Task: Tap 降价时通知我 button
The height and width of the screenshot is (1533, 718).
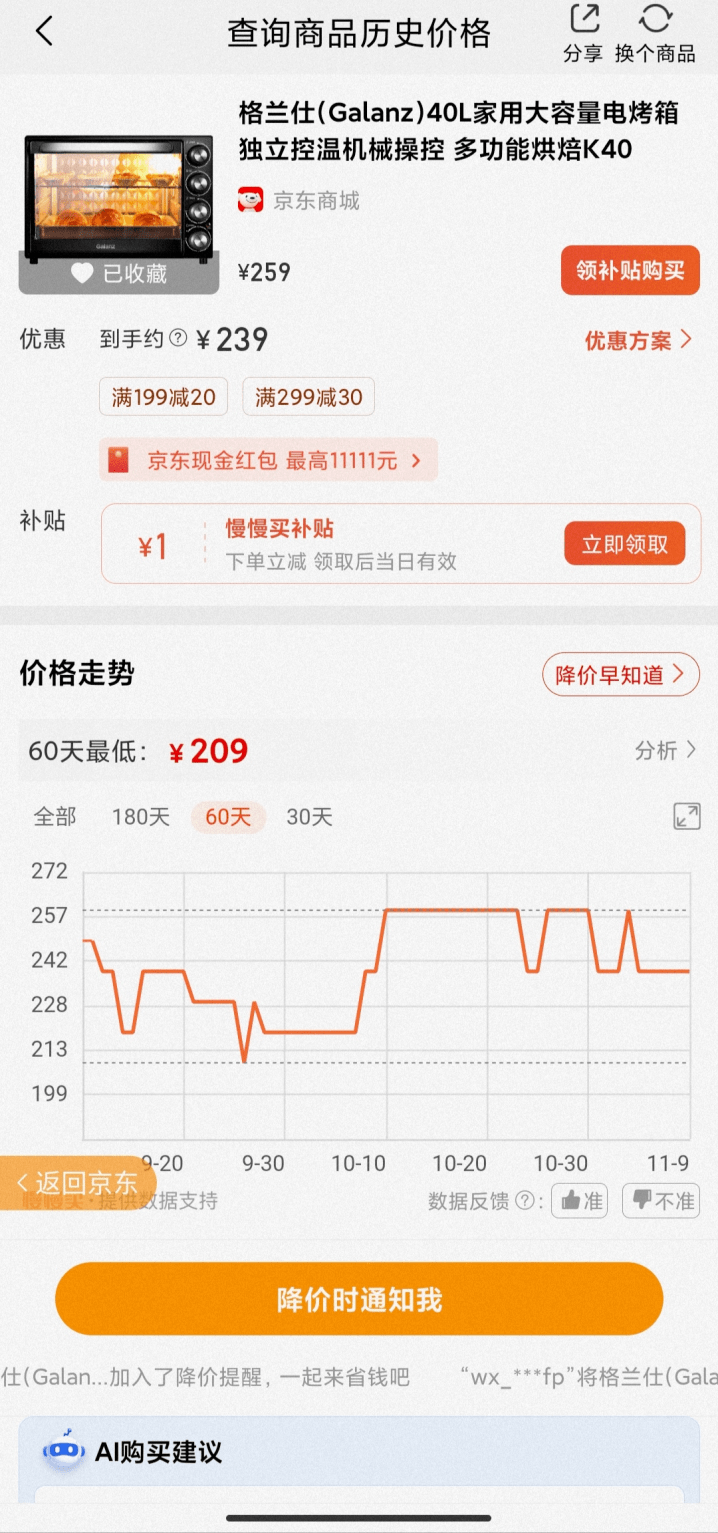Action: pos(359,1299)
